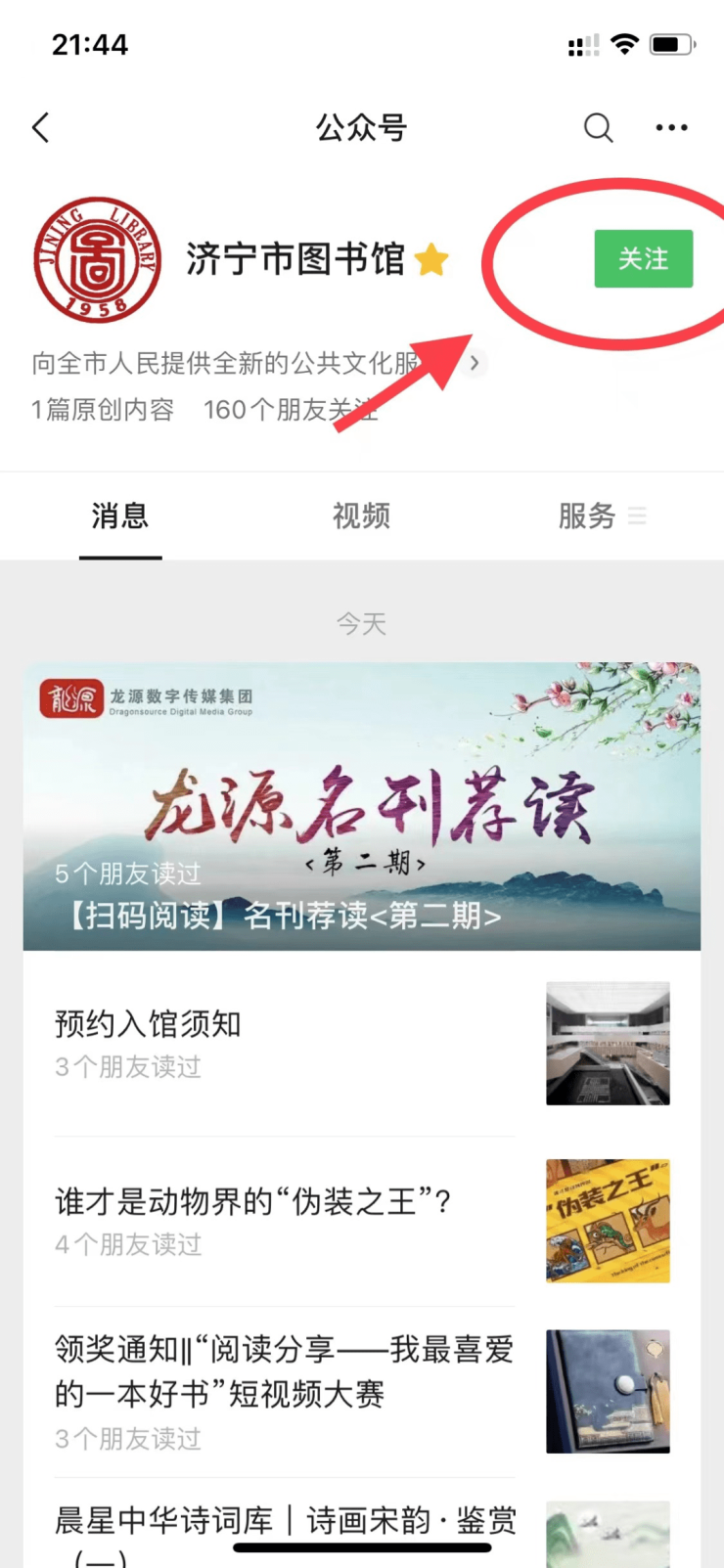The height and width of the screenshot is (1568, 724).
Task: Open search in this official account
Action: click(598, 127)
